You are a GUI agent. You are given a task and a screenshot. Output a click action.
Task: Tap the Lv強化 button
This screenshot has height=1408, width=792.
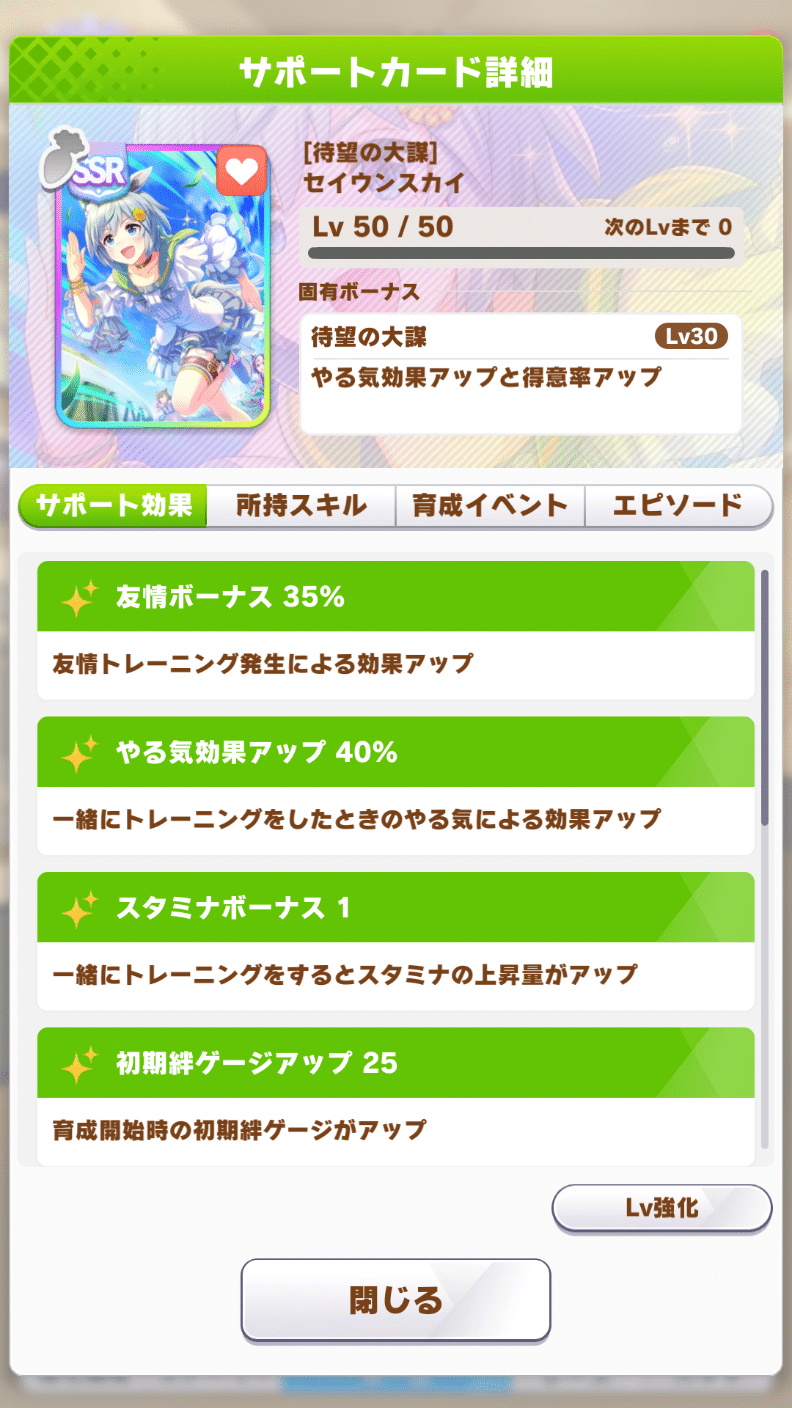(662, 1208)
